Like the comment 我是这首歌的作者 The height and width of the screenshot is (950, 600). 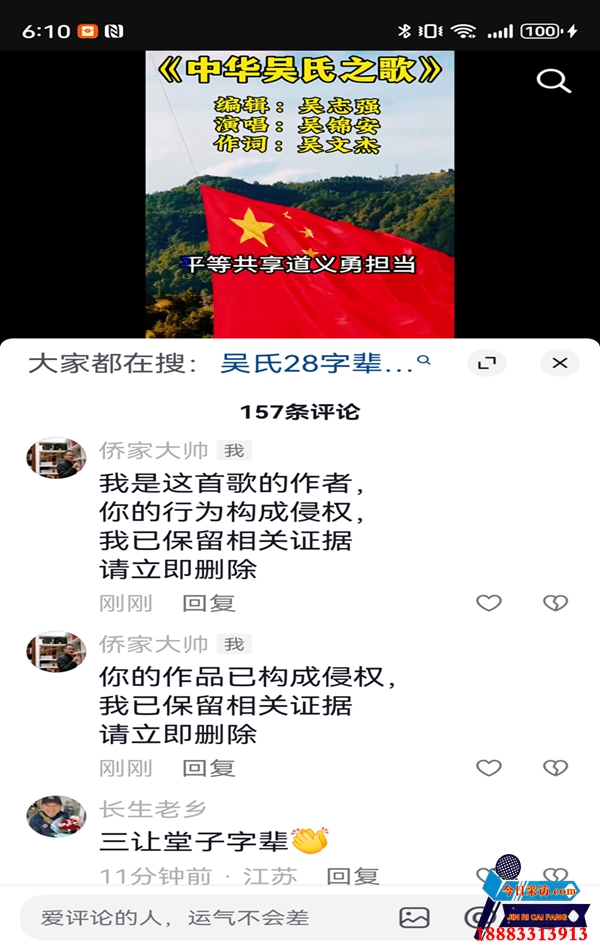tap(488, 603)
